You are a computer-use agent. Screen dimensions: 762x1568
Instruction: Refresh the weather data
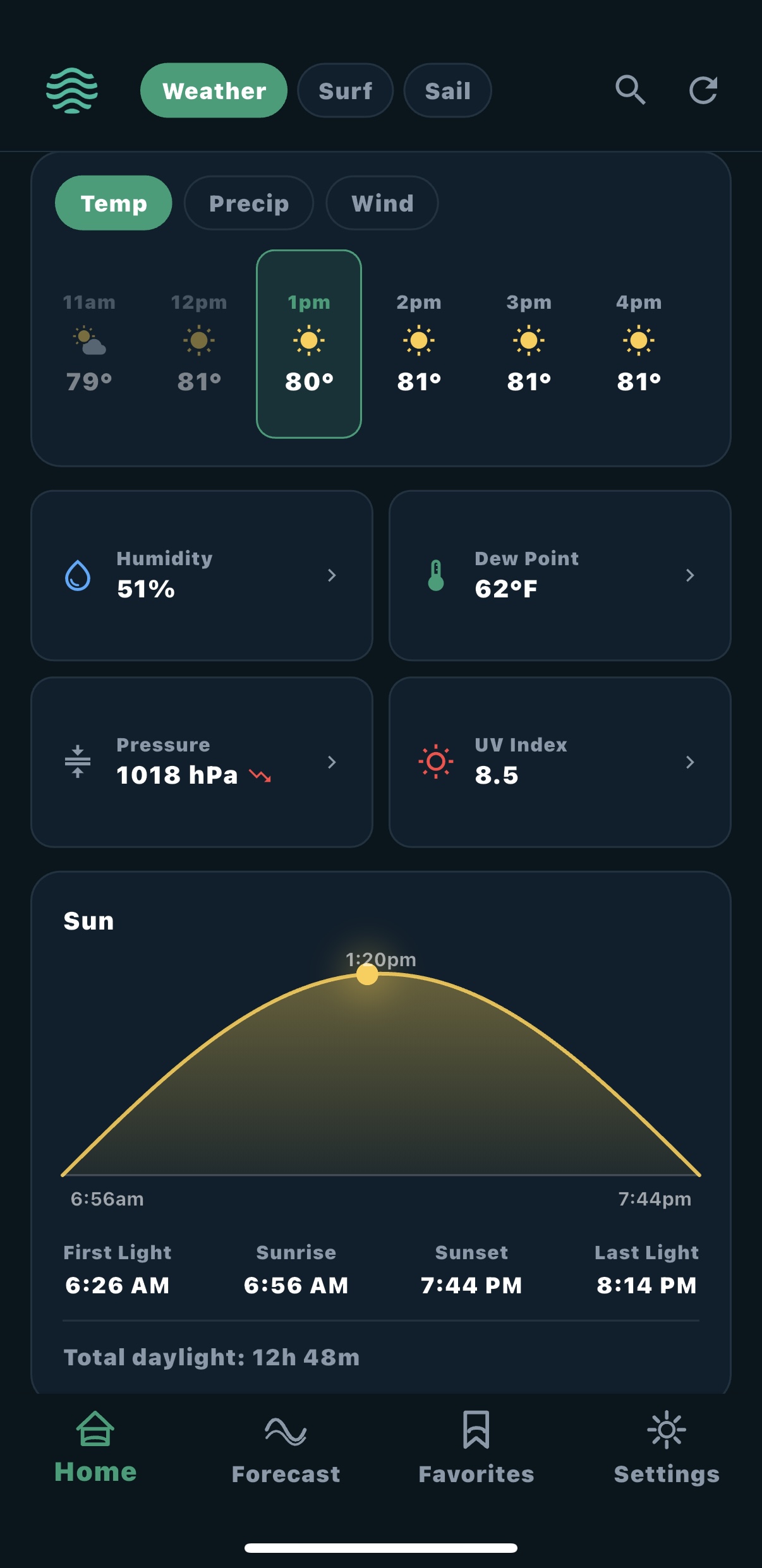(703, 90)
